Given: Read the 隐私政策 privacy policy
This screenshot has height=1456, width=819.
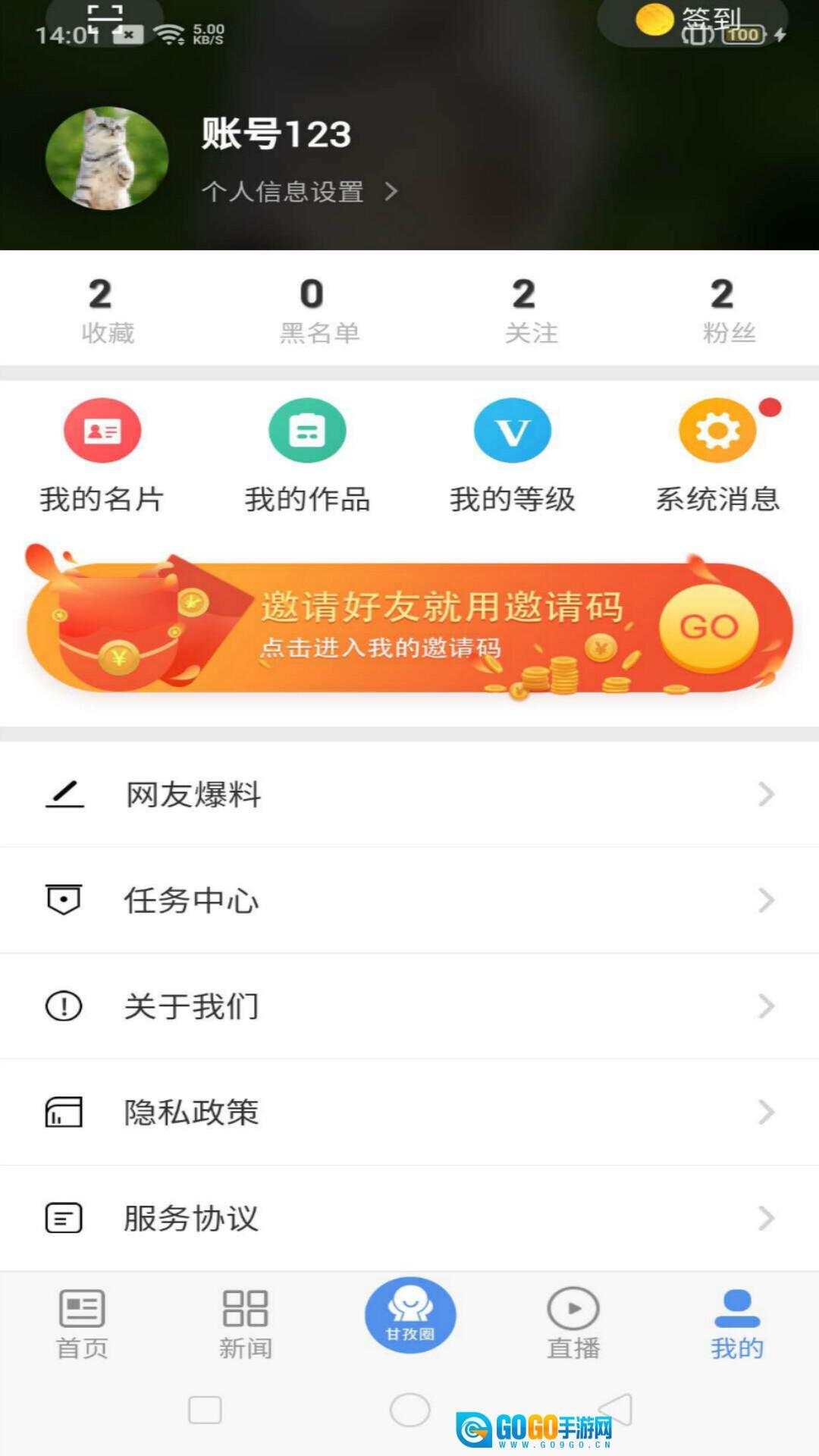Looking at the screenshot, I should [x=409, y=1112].
